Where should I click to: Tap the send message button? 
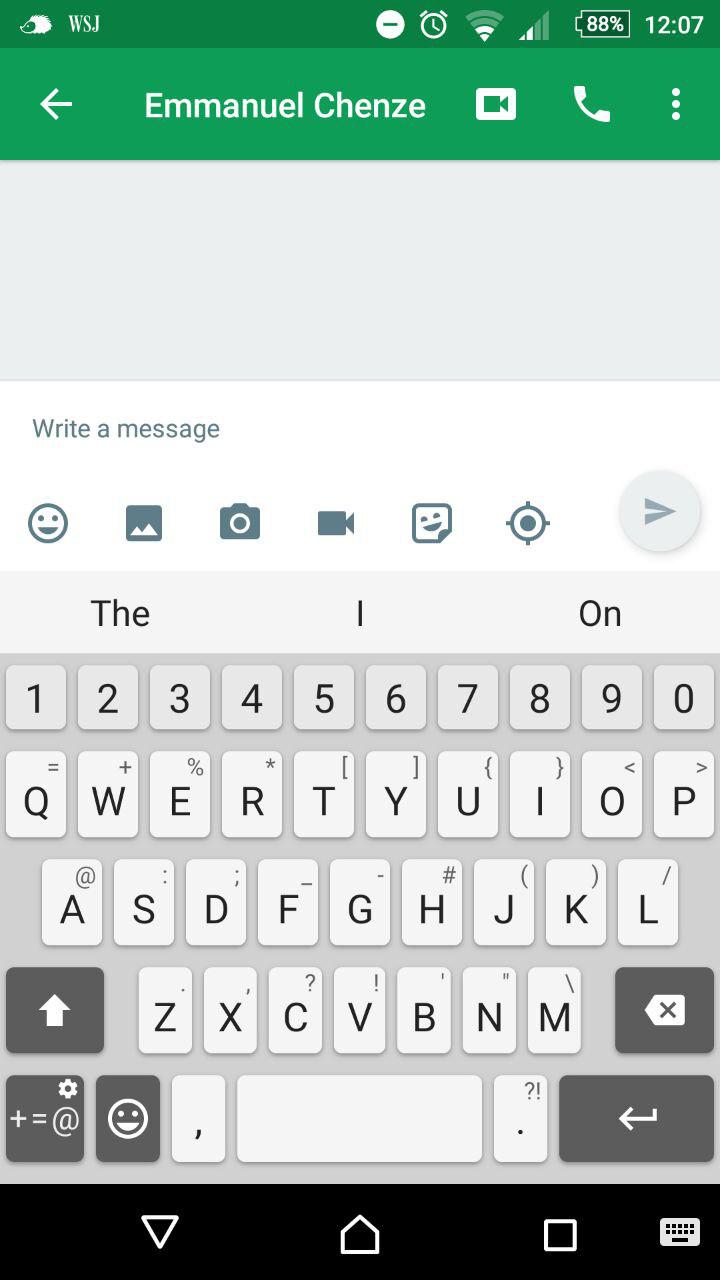659,511
